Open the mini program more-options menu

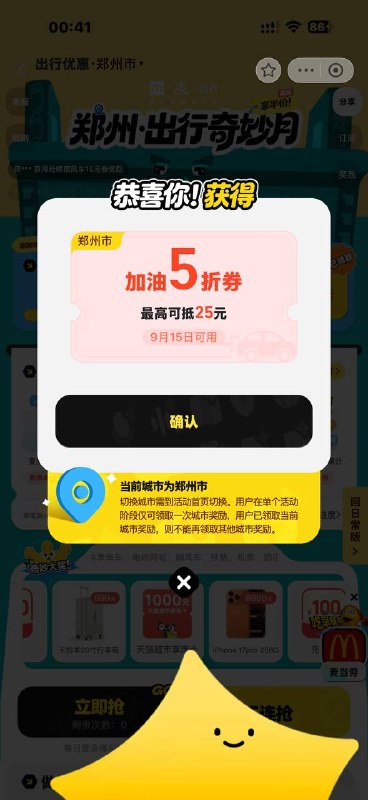coord(306,70)
